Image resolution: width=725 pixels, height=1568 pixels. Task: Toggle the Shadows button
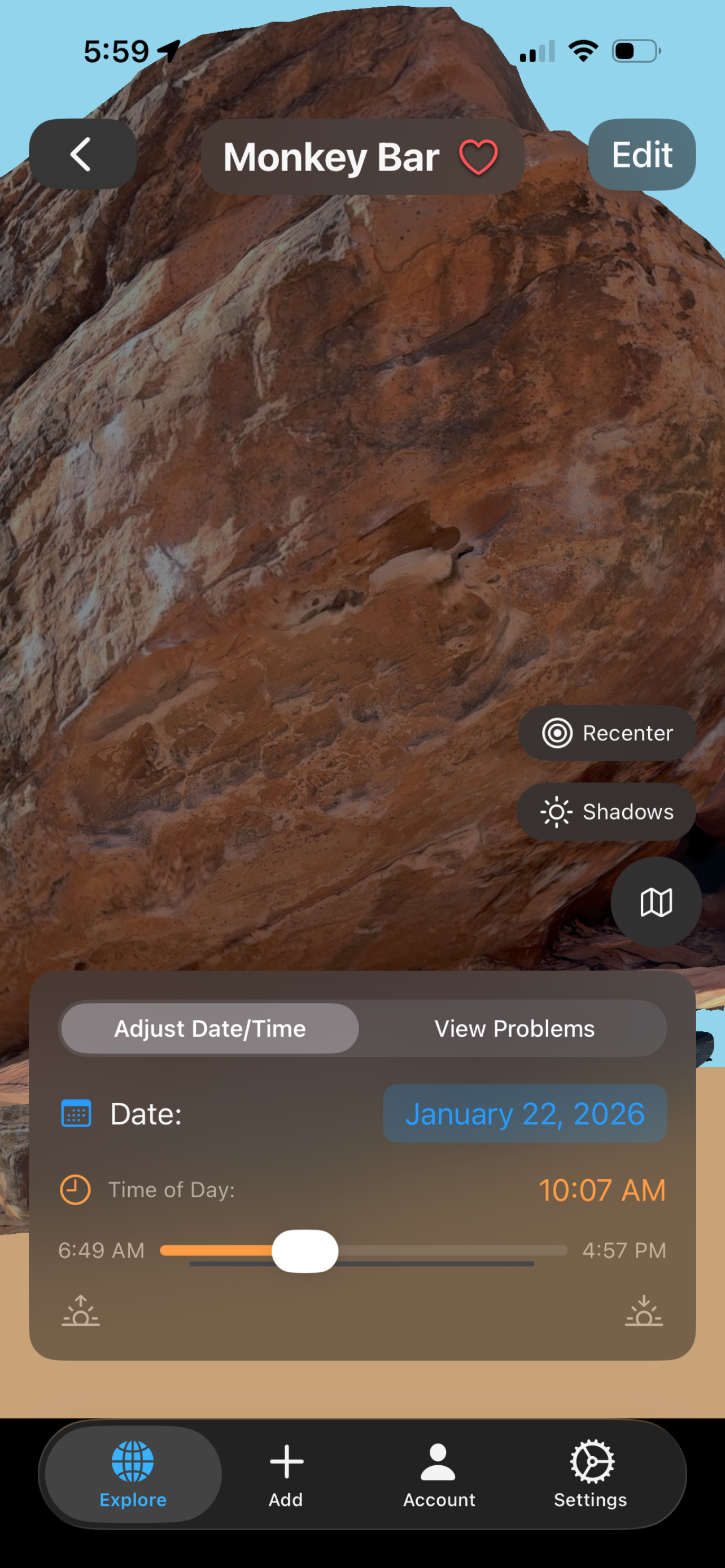(606, 812)
